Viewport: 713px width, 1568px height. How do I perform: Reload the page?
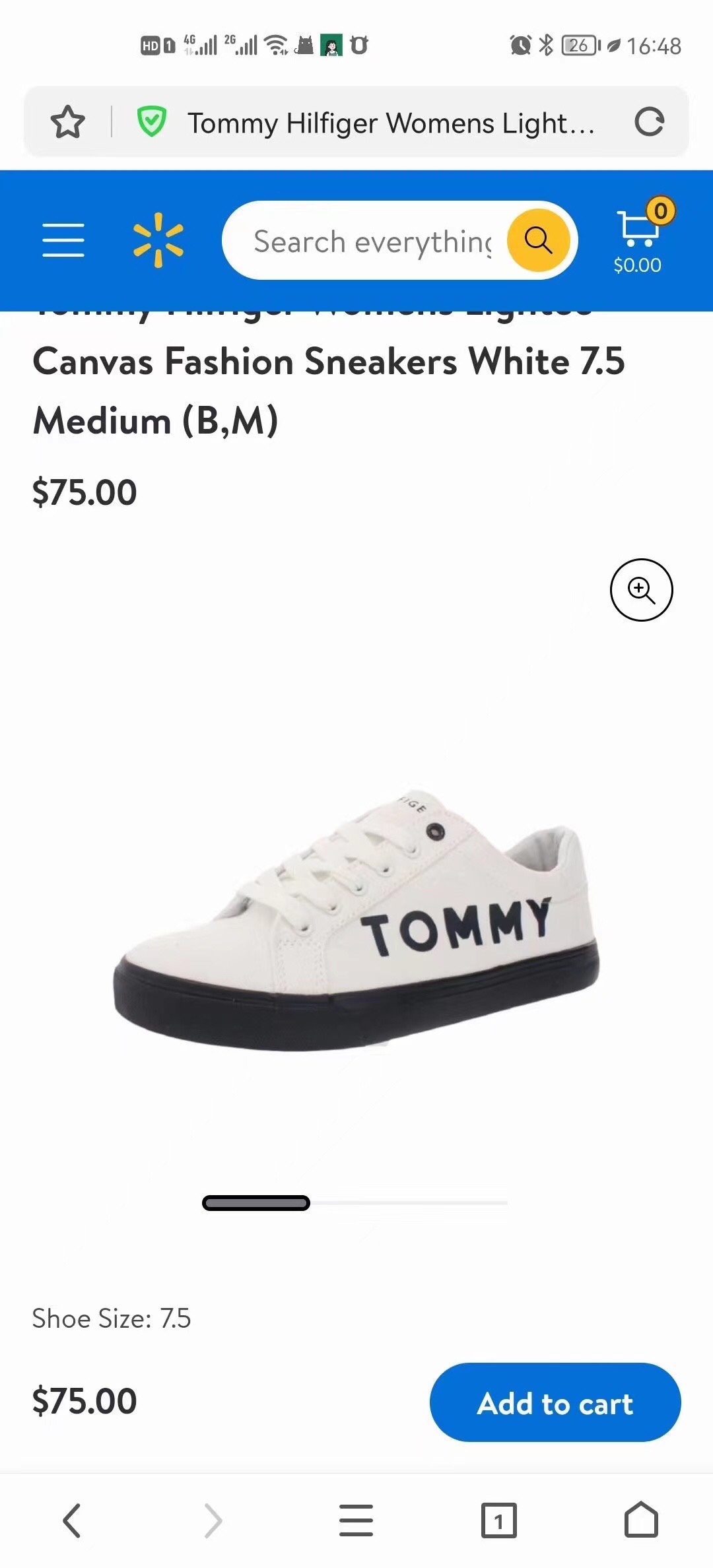649,123
